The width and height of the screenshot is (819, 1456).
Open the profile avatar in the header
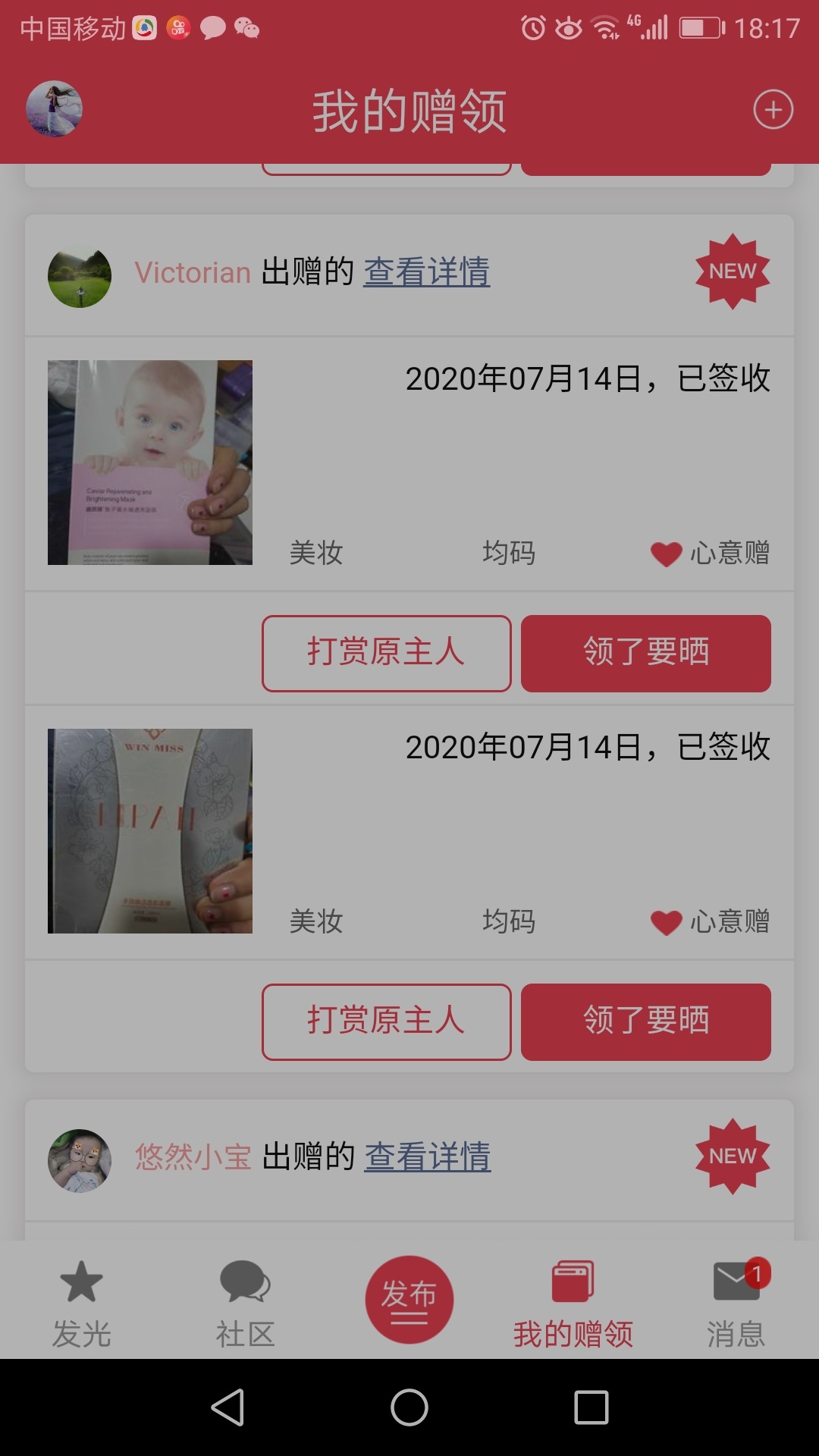[x=54, y=109]
